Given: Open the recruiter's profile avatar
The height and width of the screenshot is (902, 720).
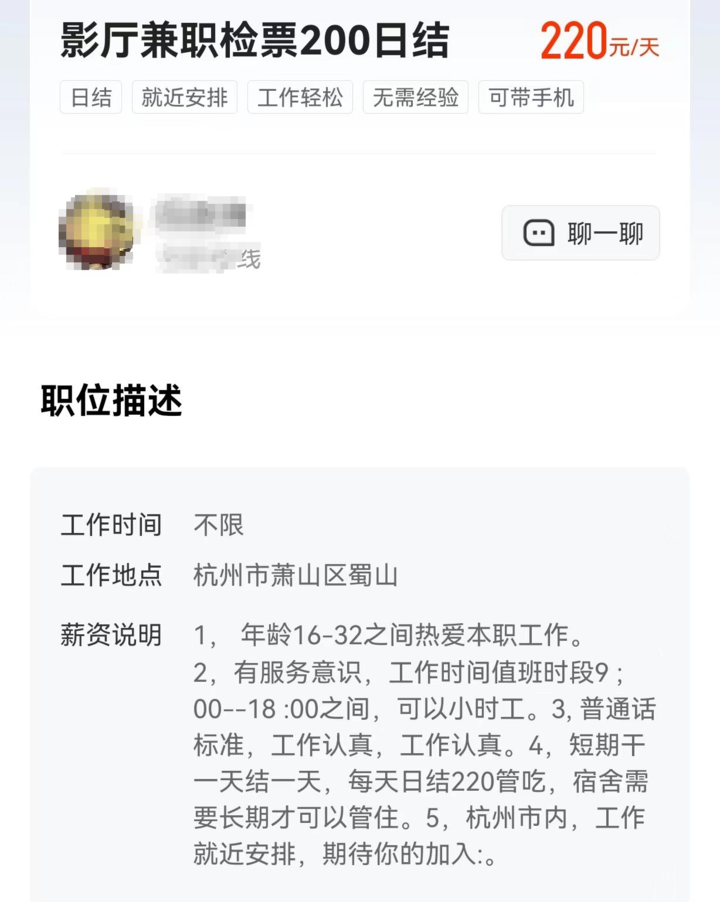Looking at the screenshot, I should 97,229.
